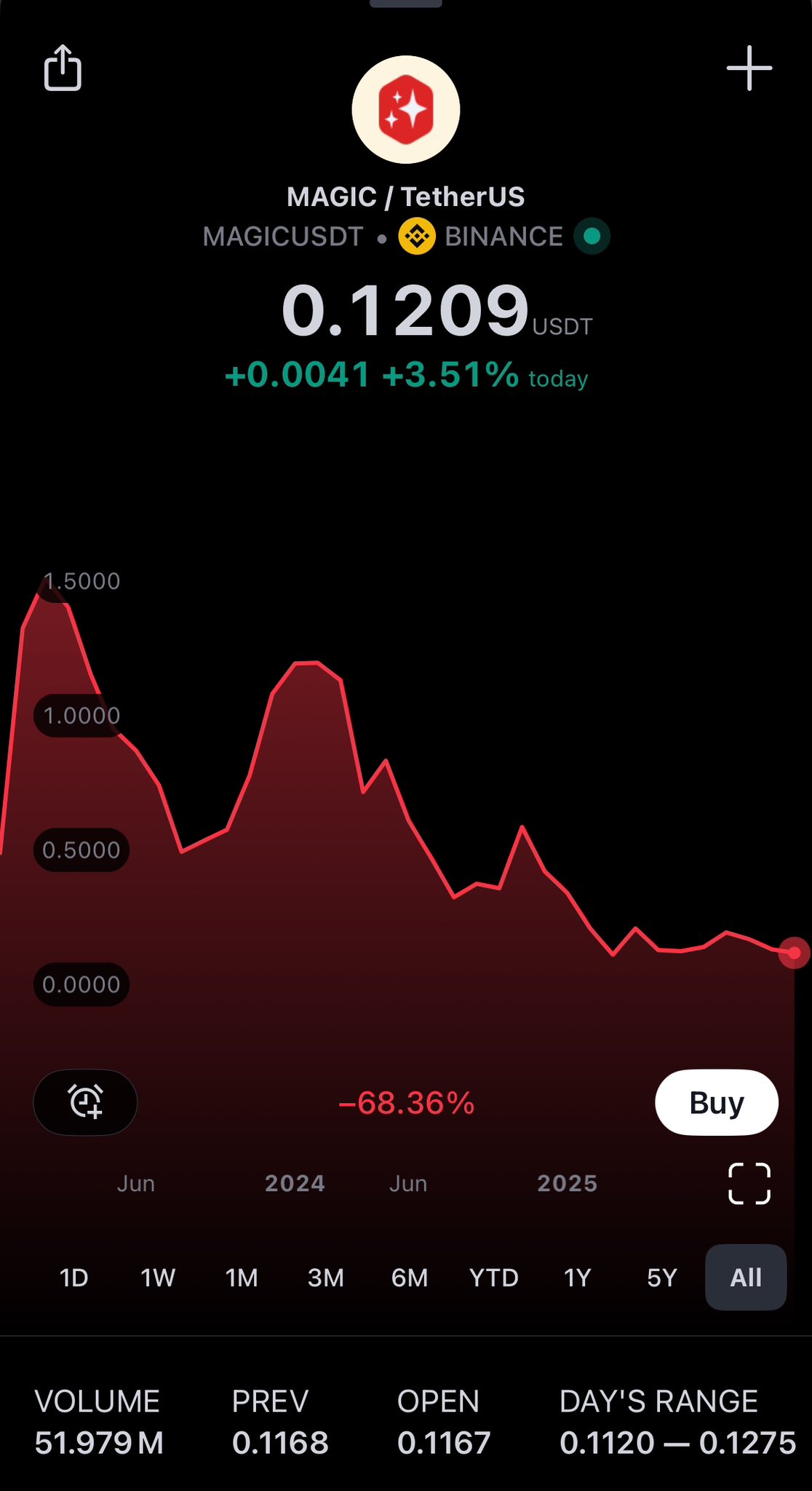Tap the Buy button
This screenshot has width=812, height=1491.
(x=716, y=1102)
